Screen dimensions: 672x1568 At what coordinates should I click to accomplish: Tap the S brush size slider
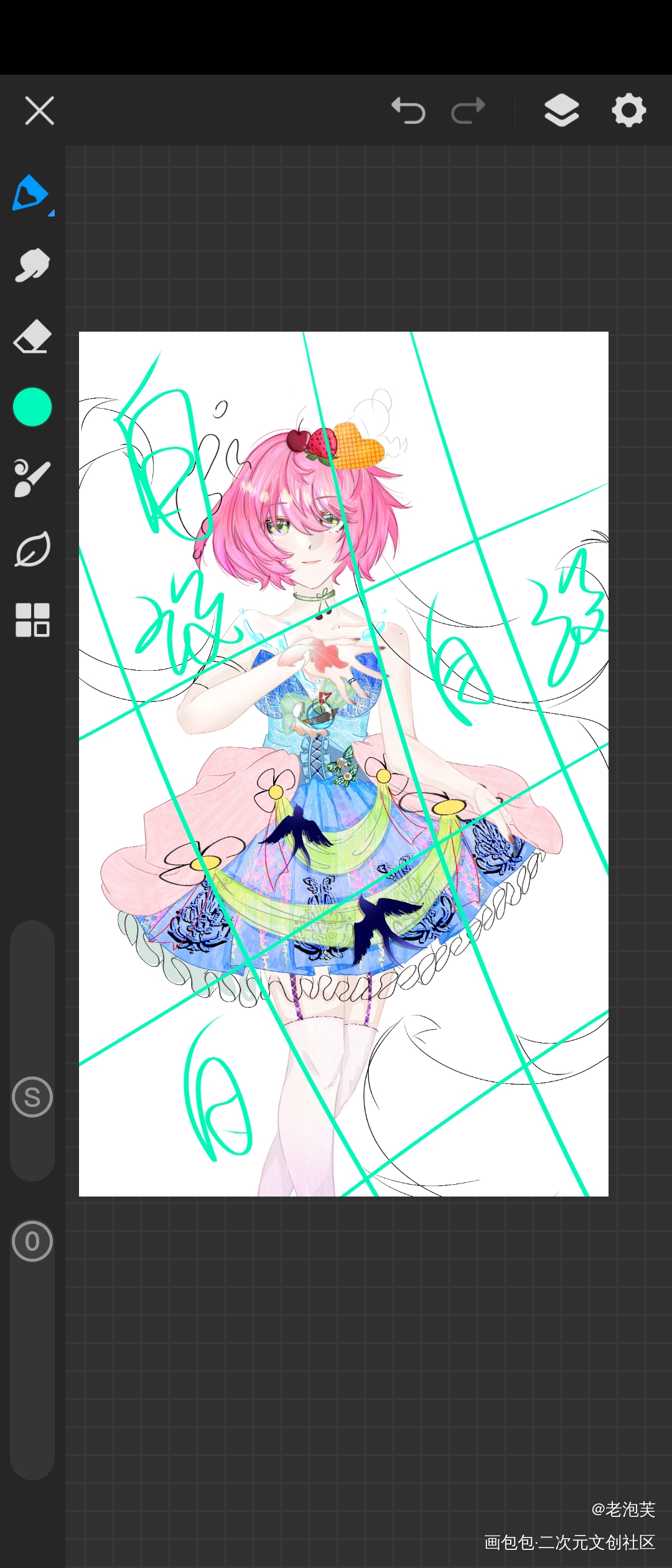coord(32,1097)
